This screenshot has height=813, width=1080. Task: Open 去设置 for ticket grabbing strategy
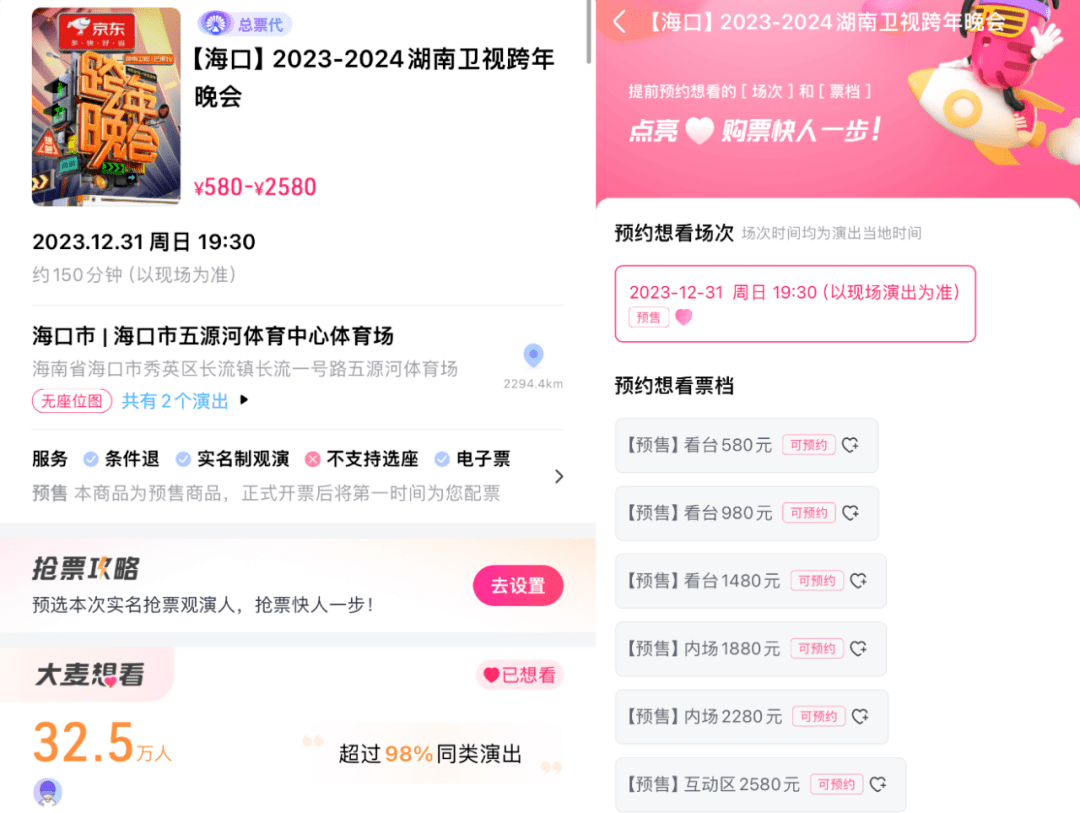(x=517, y=586)
